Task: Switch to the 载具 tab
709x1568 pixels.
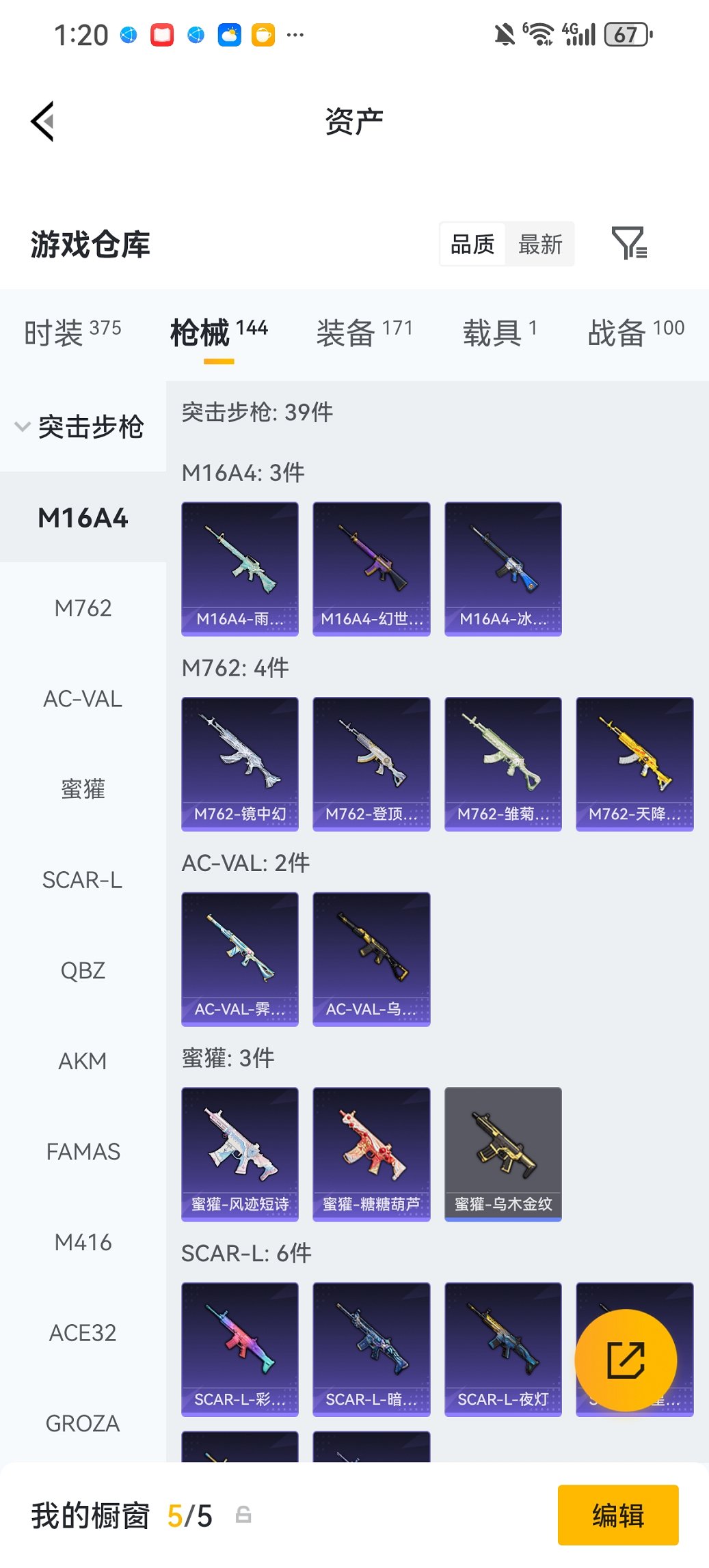Action: (499, 333)
